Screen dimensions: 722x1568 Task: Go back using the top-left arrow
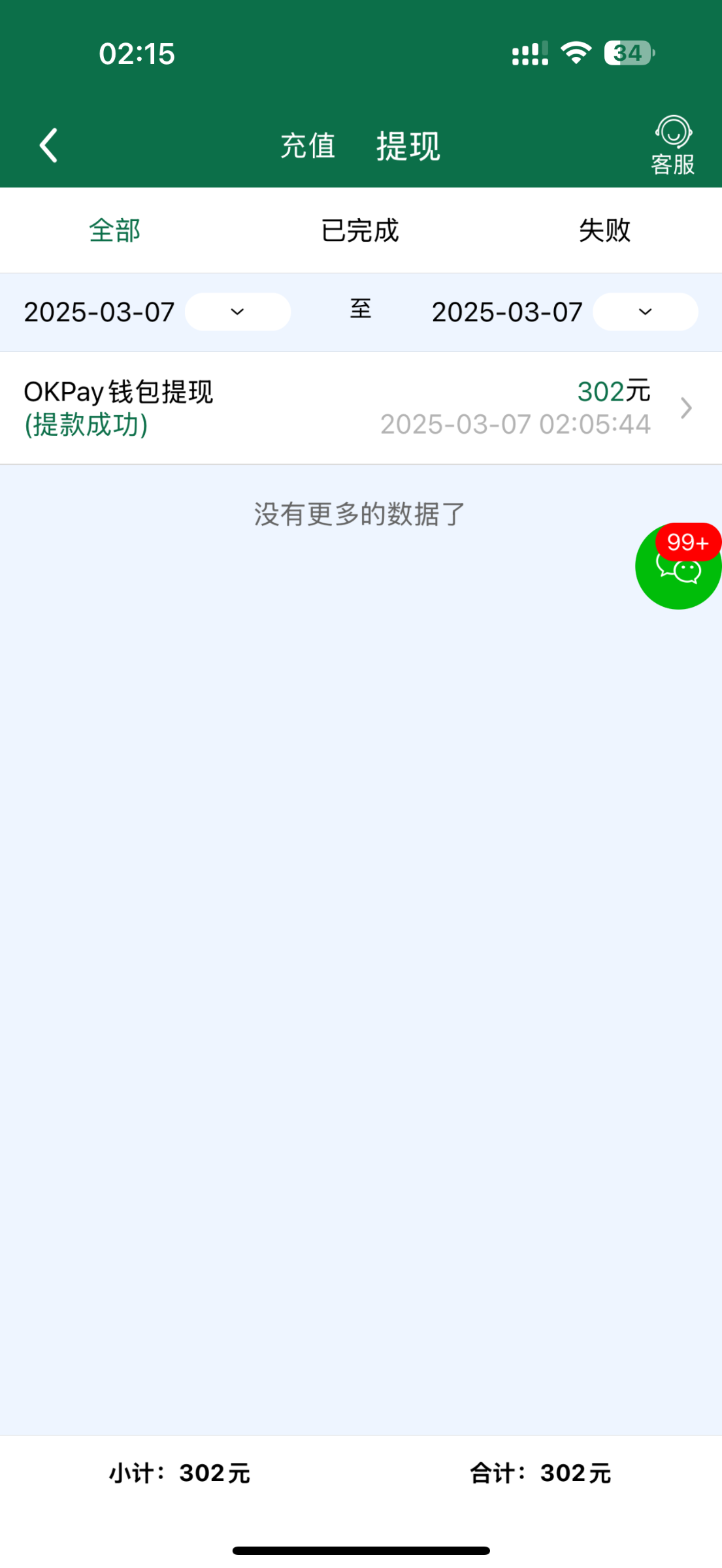pos(49,145)
